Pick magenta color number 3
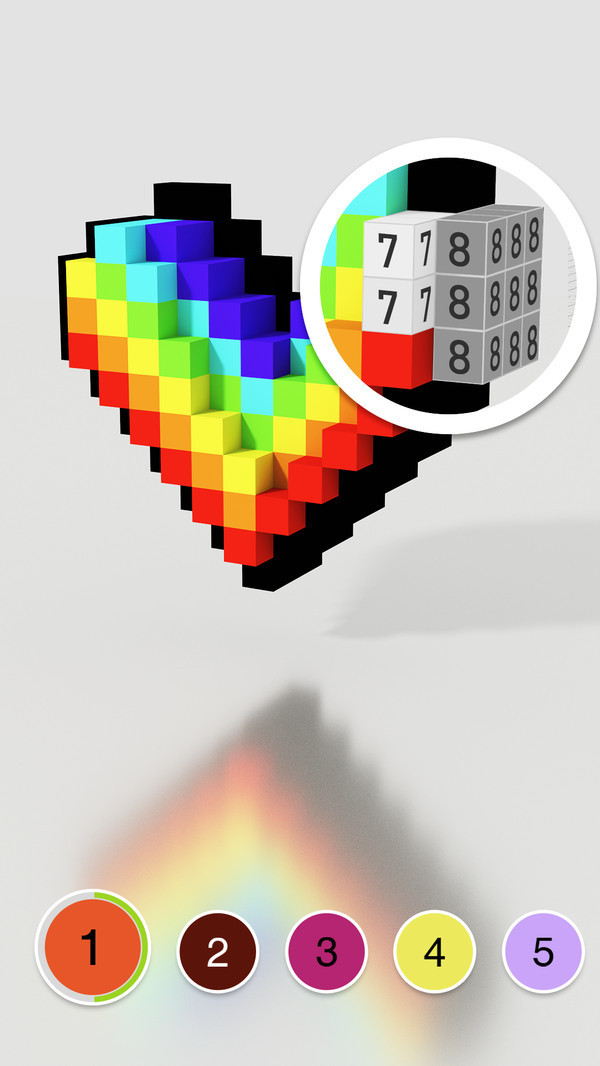The height and width of the screenshot is (1066, 600). 326,952
